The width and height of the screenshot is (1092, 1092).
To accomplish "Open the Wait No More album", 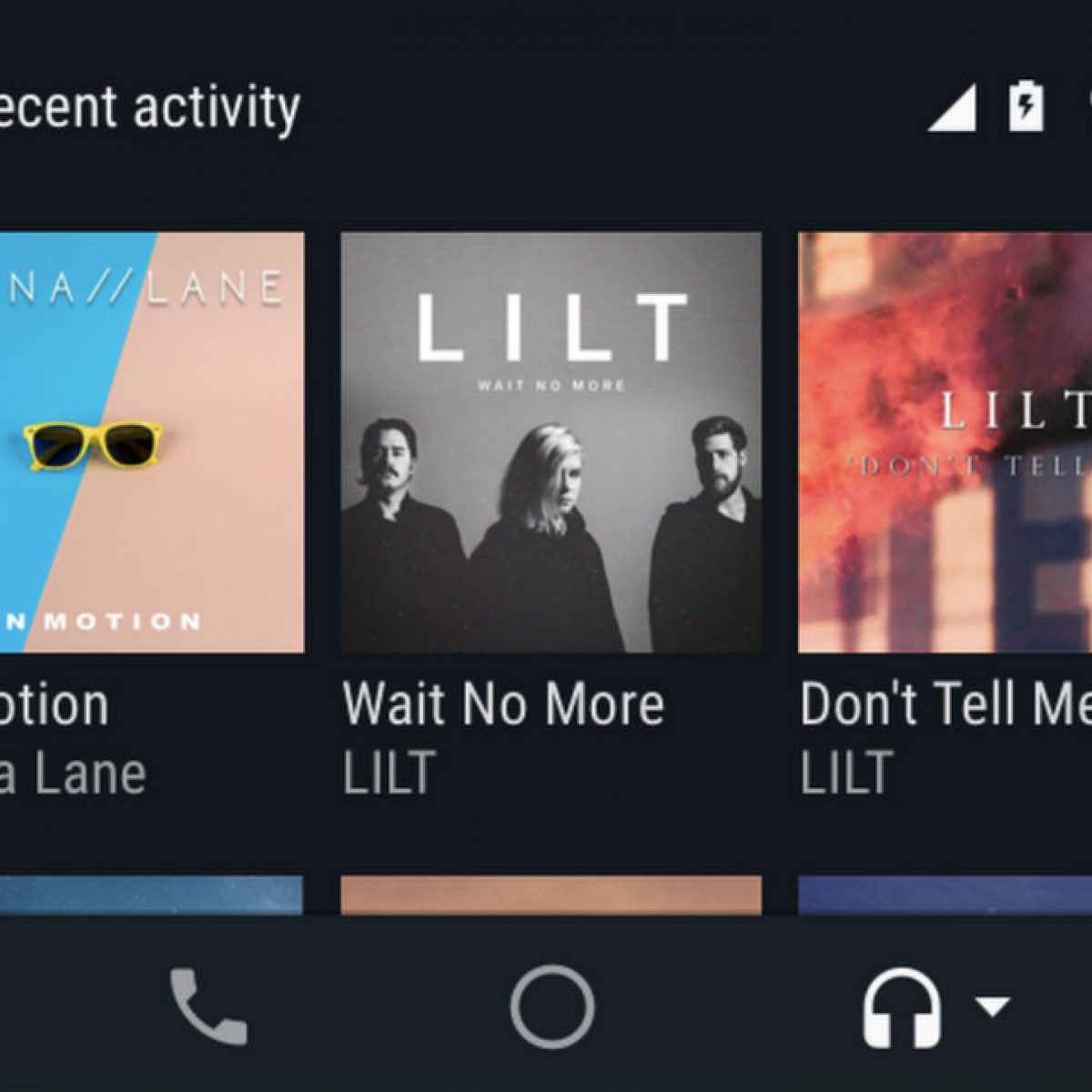I will click(x=551, y=442).
